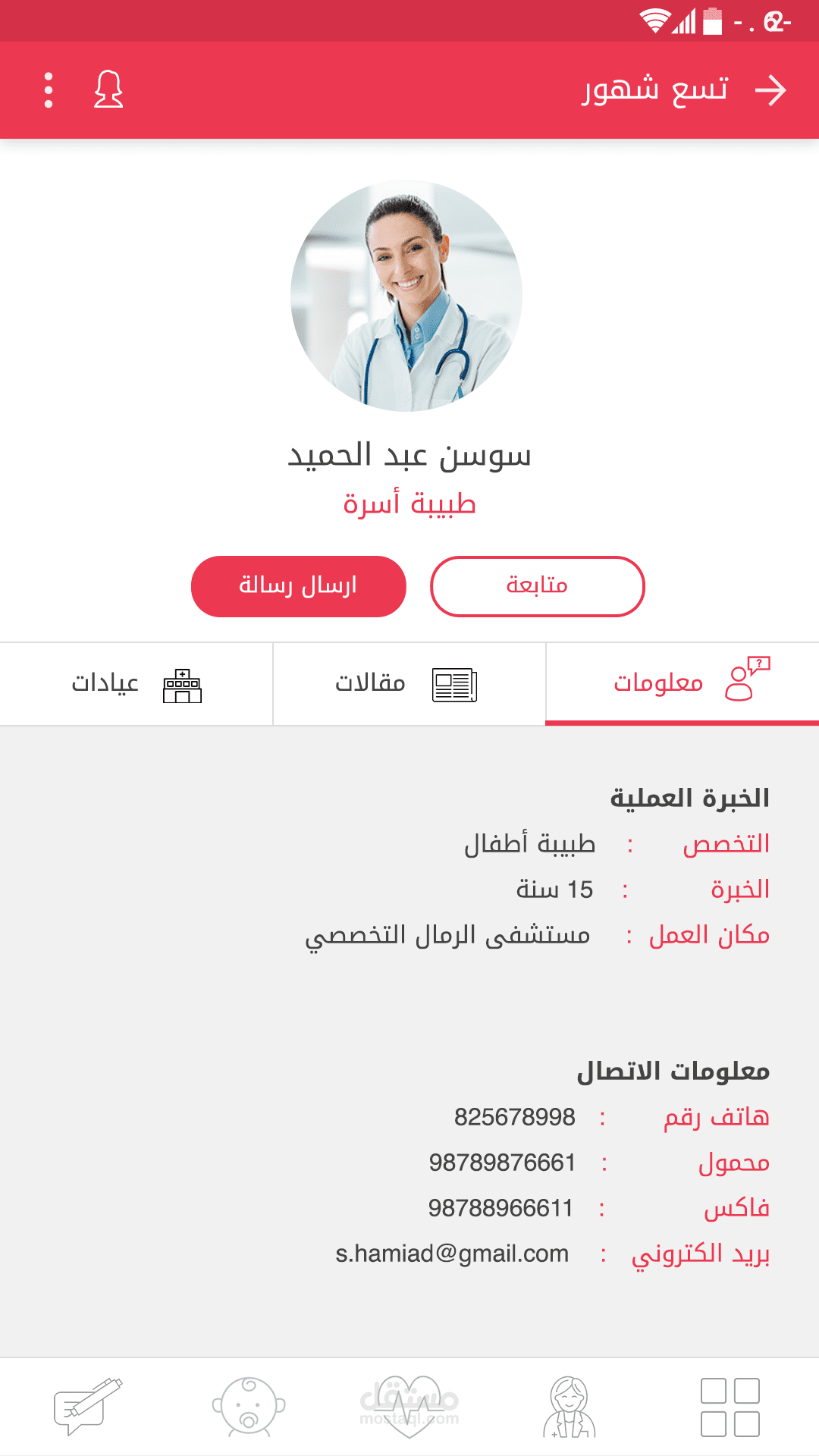Switch to the معلومات tab
Screen dimensions: 819x1456
[x=682, y=683]
